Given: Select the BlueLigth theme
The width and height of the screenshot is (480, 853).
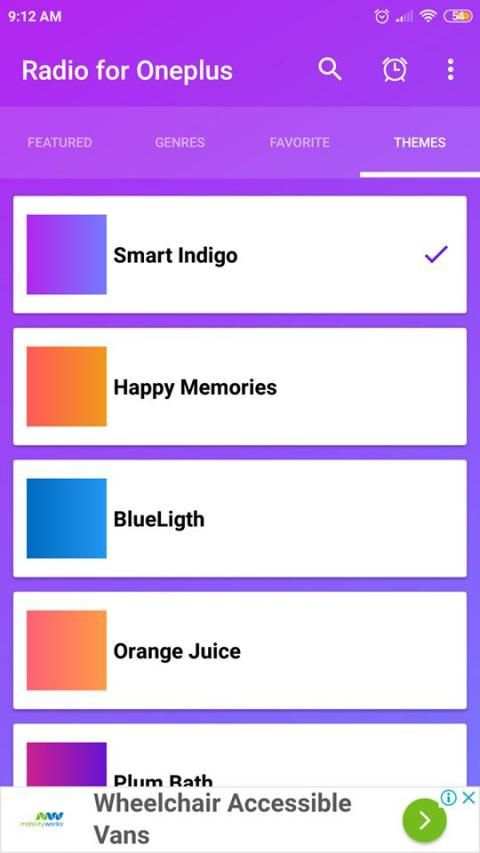Looking at the screenshot, I should pos(240,518).
